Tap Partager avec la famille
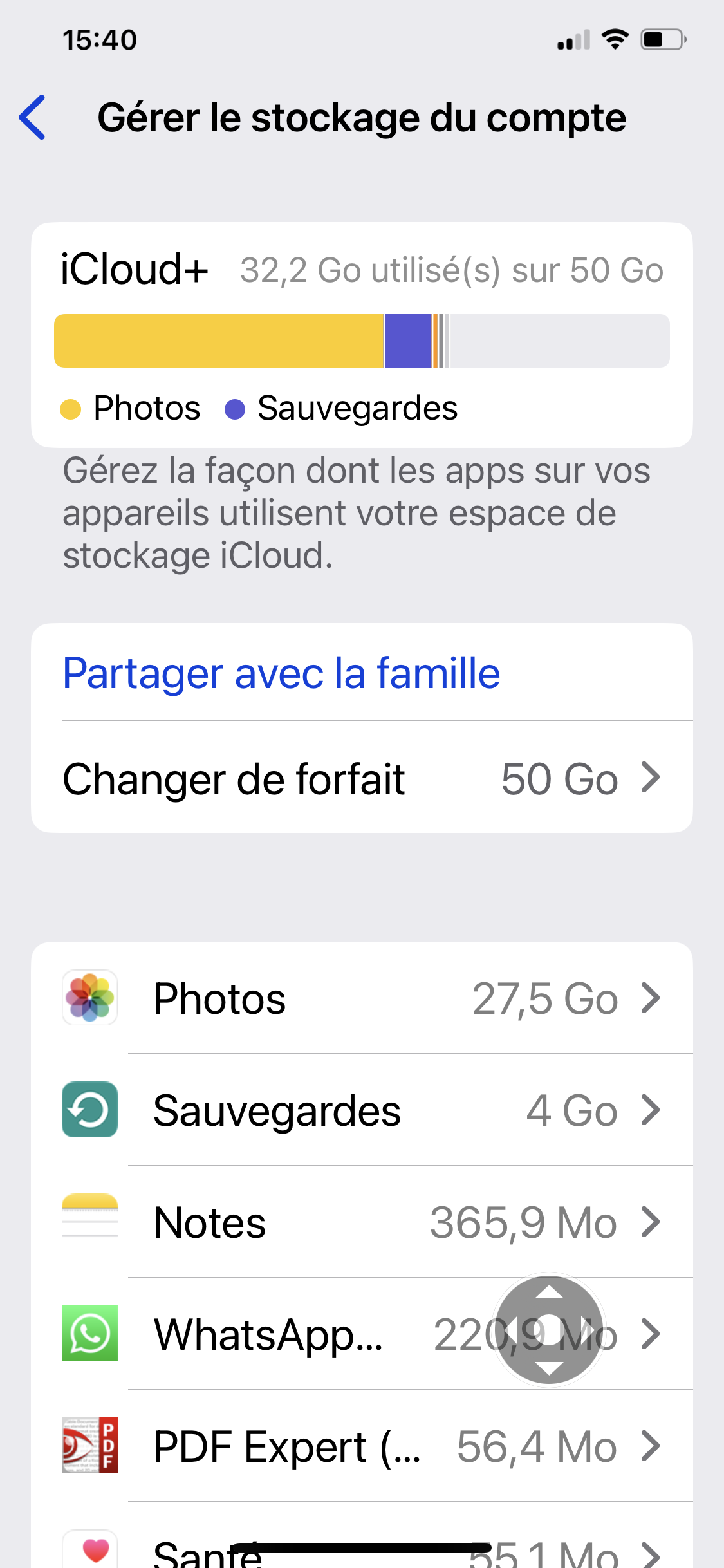This screenshot has width=724, height=1568. [281, 673]
